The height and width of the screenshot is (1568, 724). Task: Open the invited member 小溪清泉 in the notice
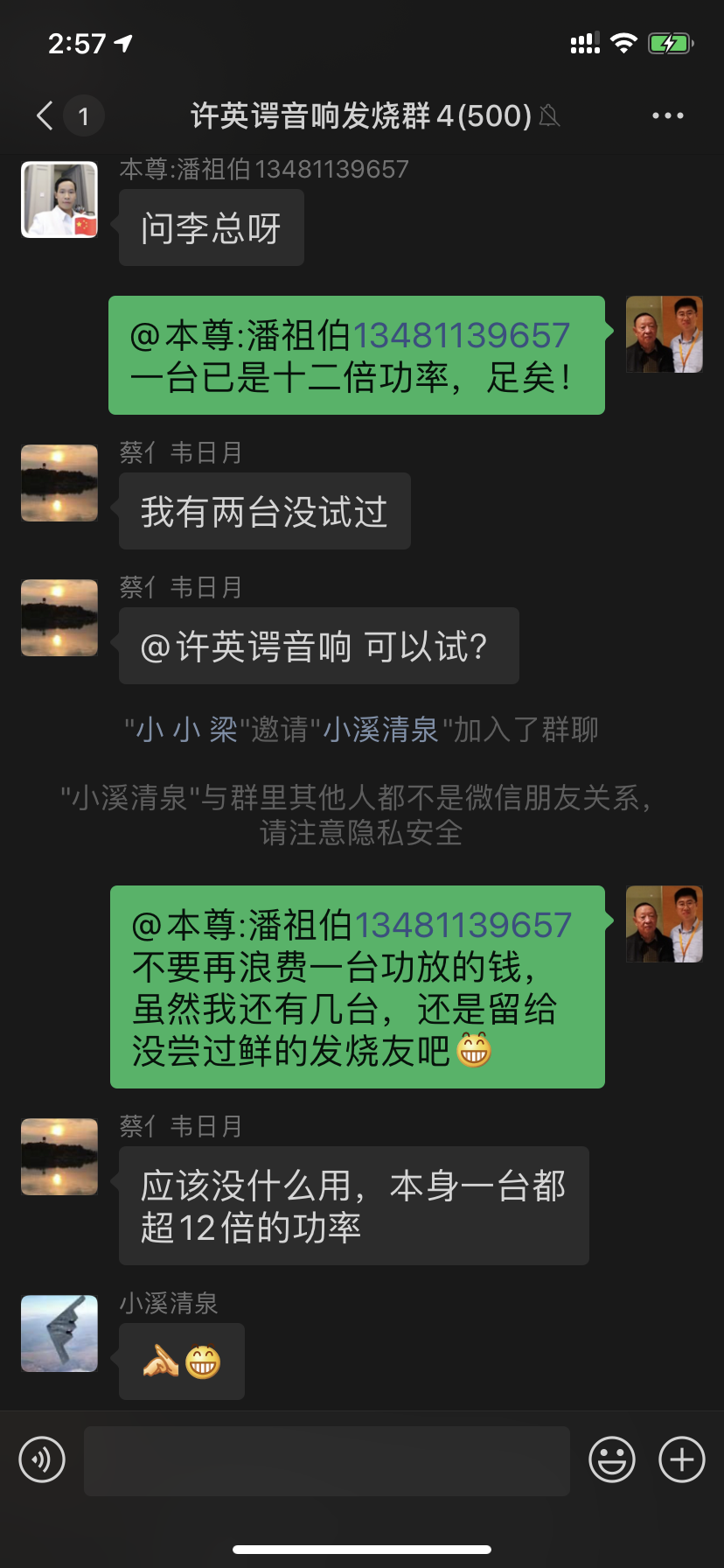pos(381,729)
